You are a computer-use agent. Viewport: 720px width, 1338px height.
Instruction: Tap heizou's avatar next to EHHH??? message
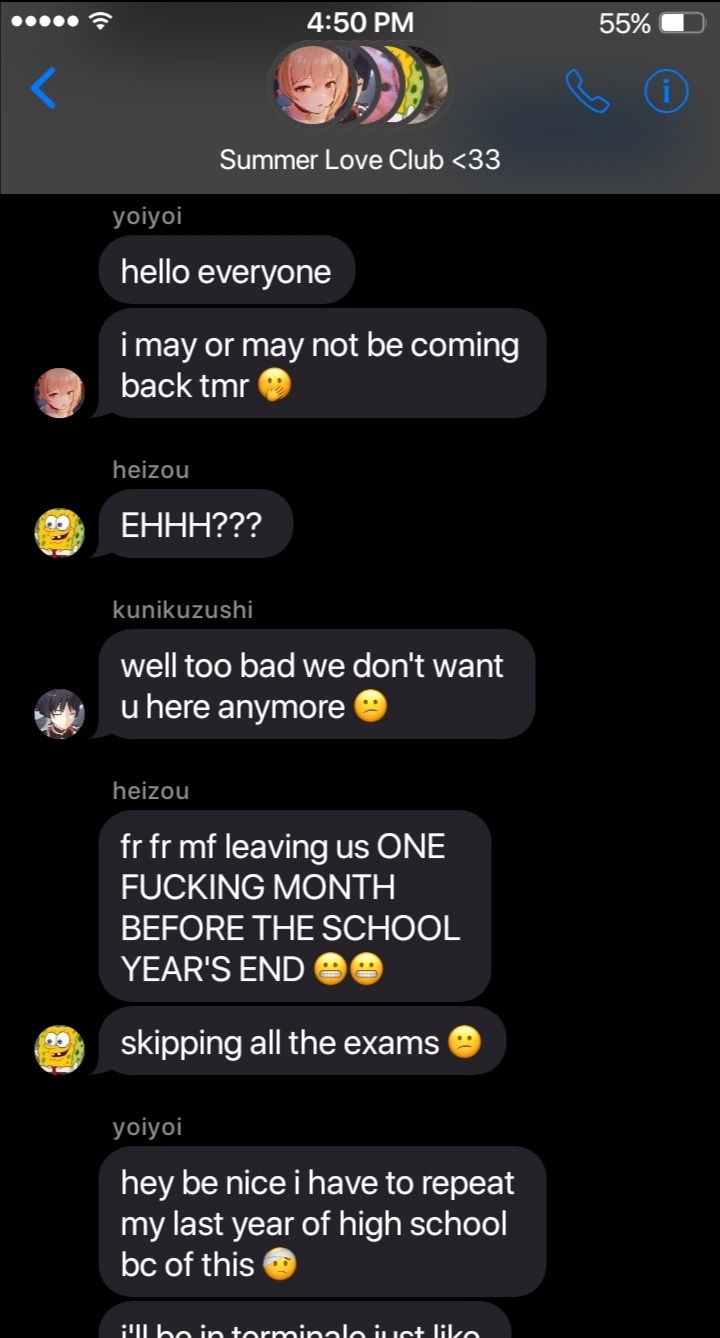(x=60, y=532)
